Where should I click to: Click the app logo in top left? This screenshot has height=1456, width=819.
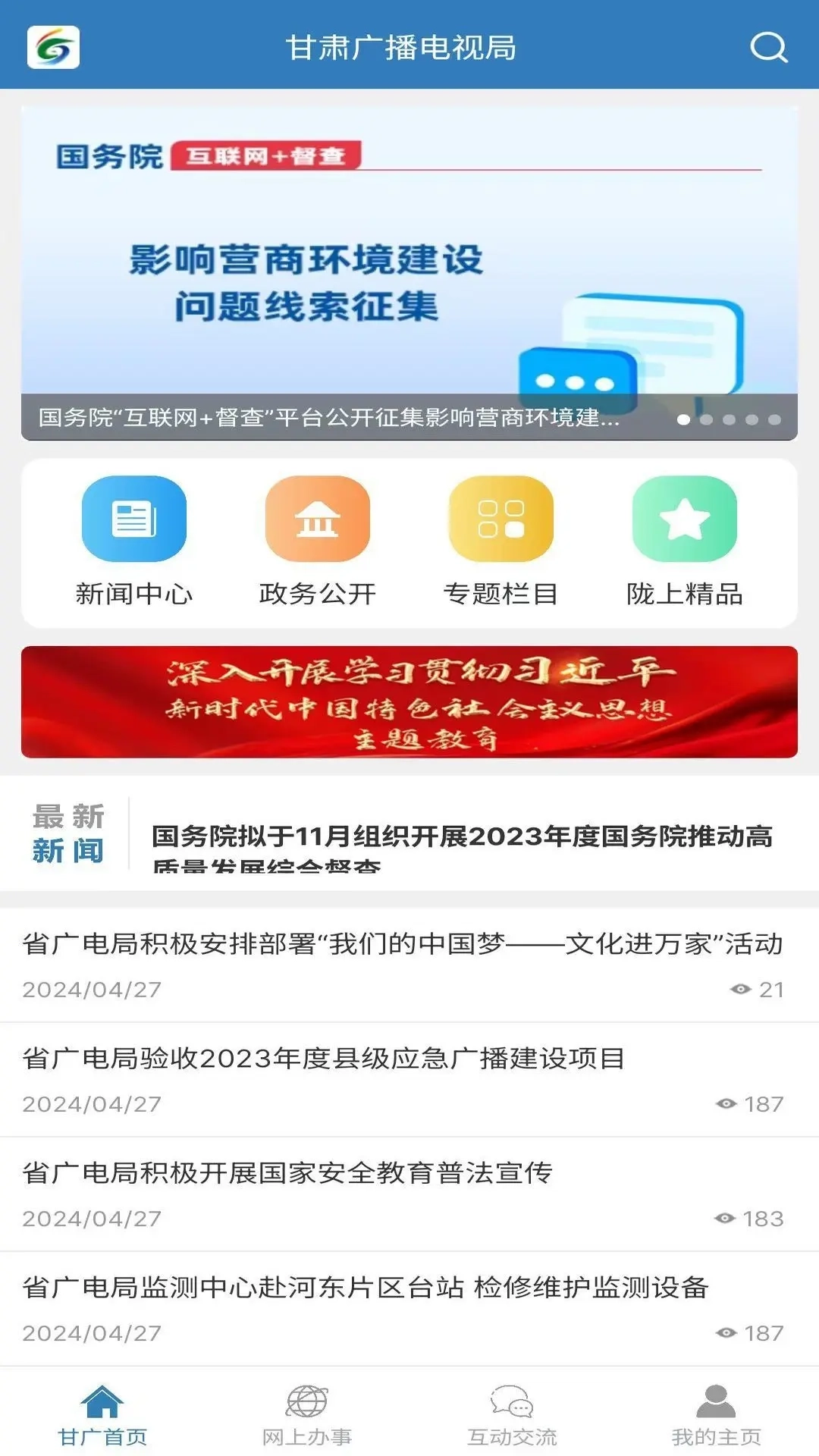pyautogui.click(x=53, y=48)
